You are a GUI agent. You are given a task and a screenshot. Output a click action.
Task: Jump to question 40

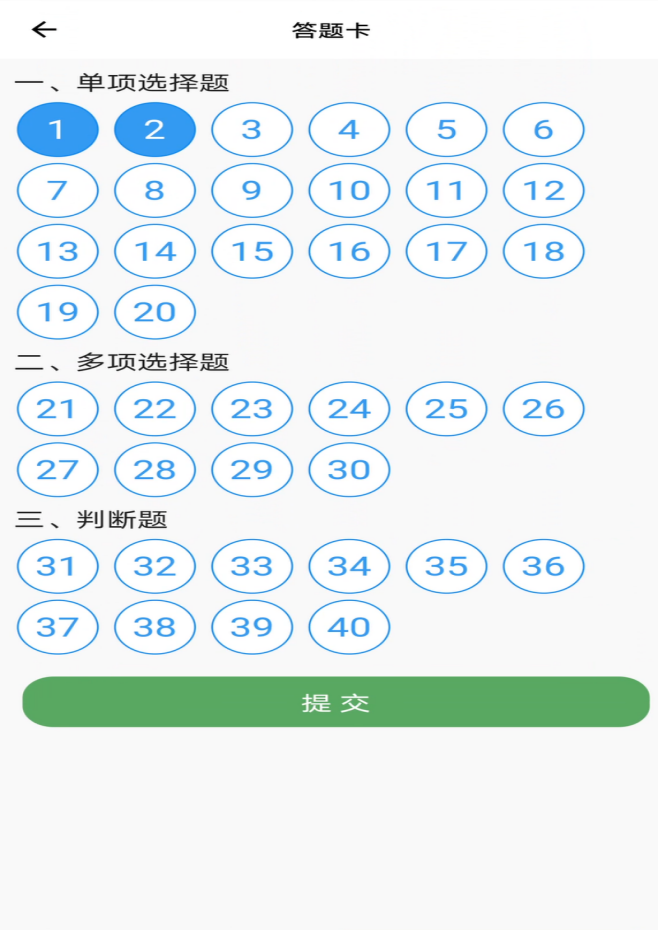pyautogui.click(x=349, y=627)
